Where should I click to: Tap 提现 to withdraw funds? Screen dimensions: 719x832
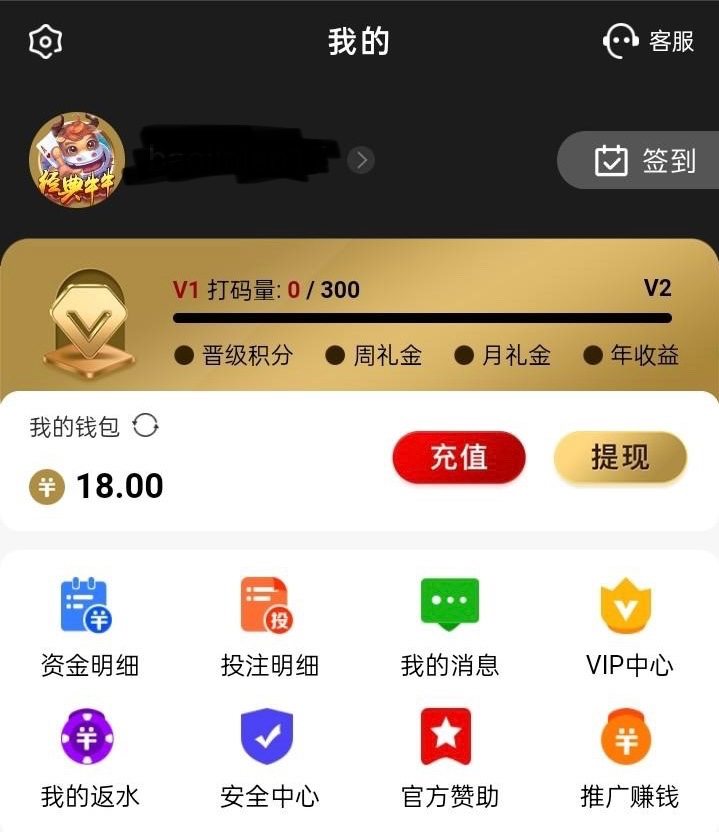coord(620,458)
